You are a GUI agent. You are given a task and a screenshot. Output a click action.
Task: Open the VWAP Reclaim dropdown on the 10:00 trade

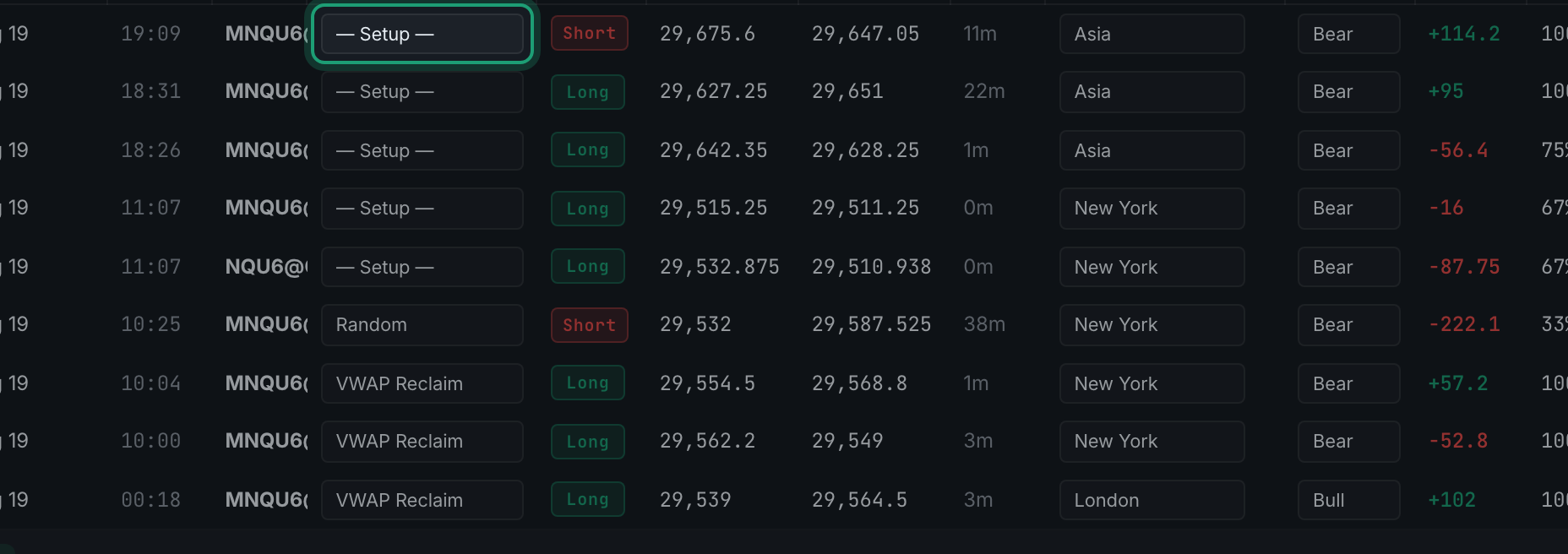(422, 441)
